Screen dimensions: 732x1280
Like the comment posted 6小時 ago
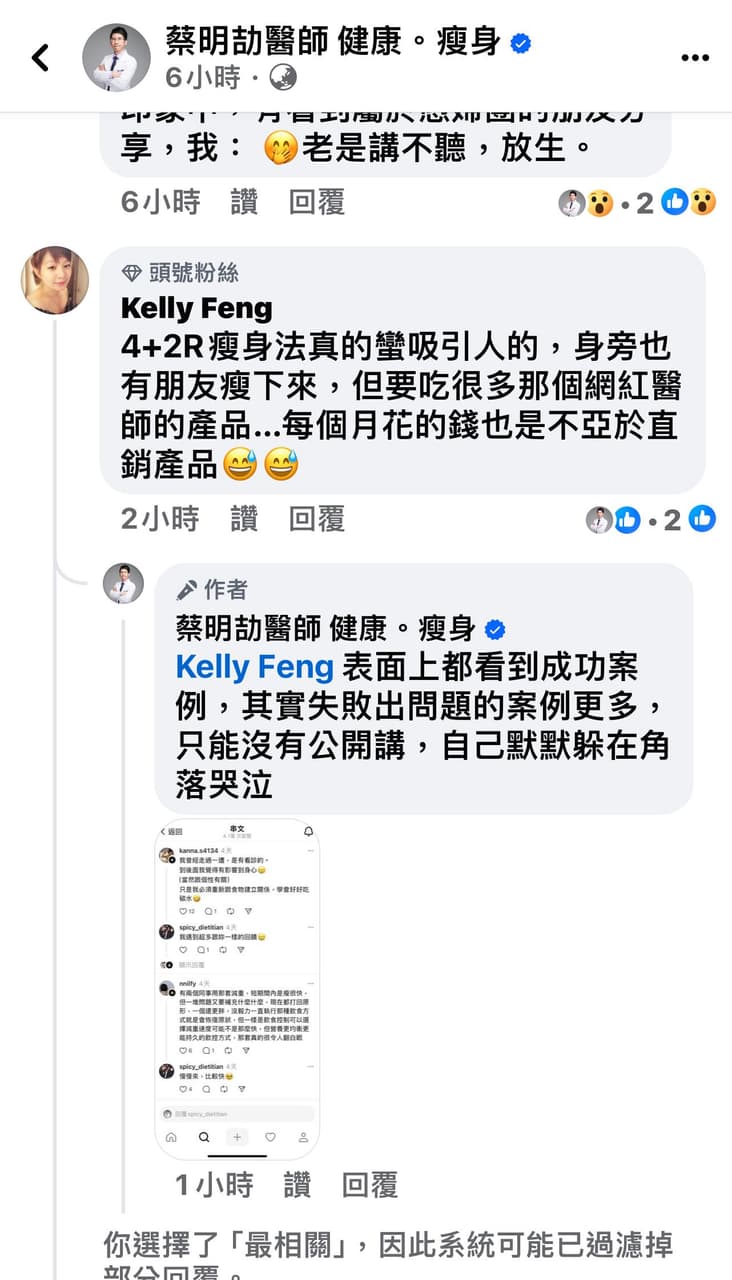click(244, 203)
